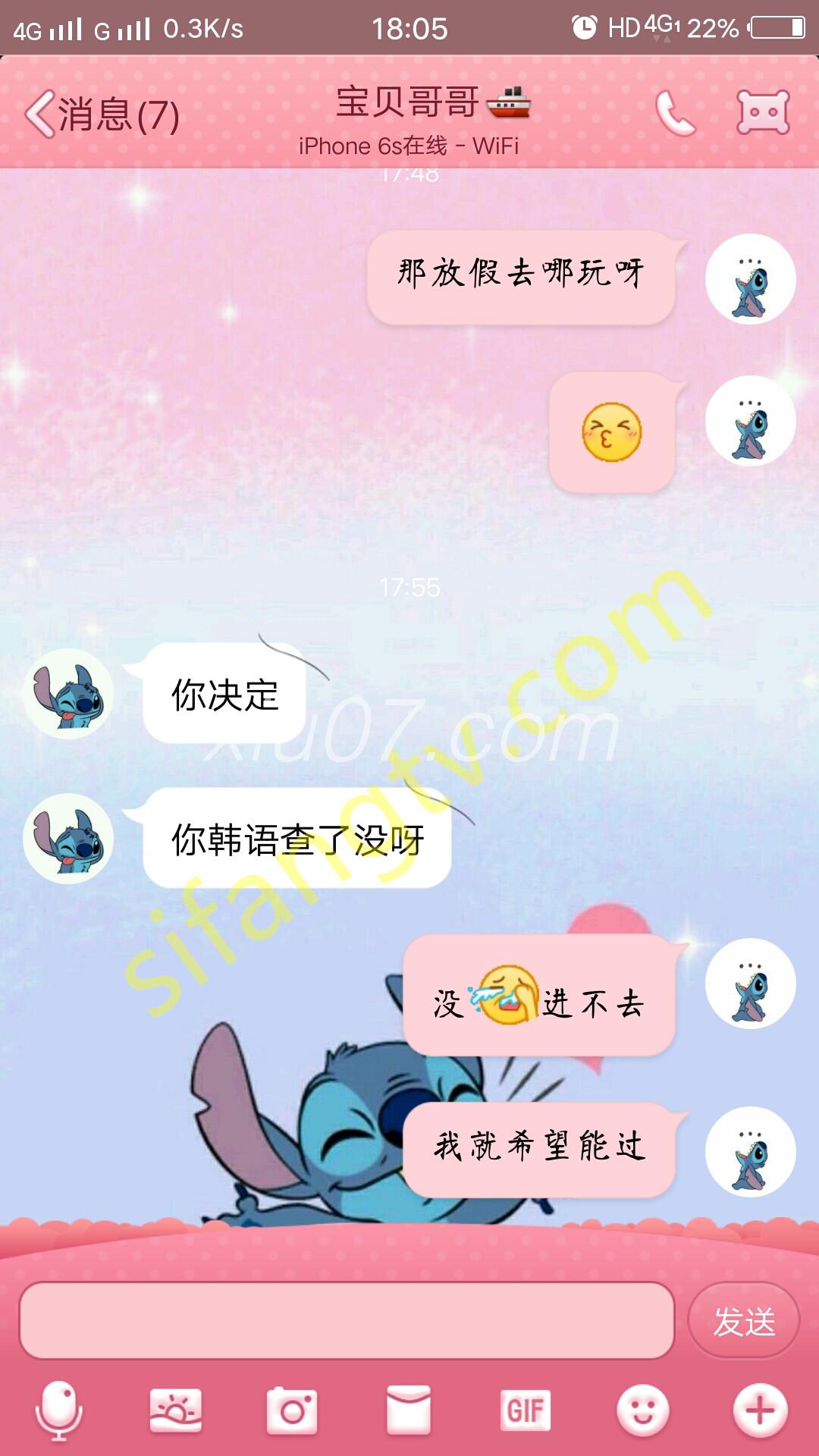819x1456 pixels.
Task: Open chat settings icon in top bar
Action: point(763,113)
